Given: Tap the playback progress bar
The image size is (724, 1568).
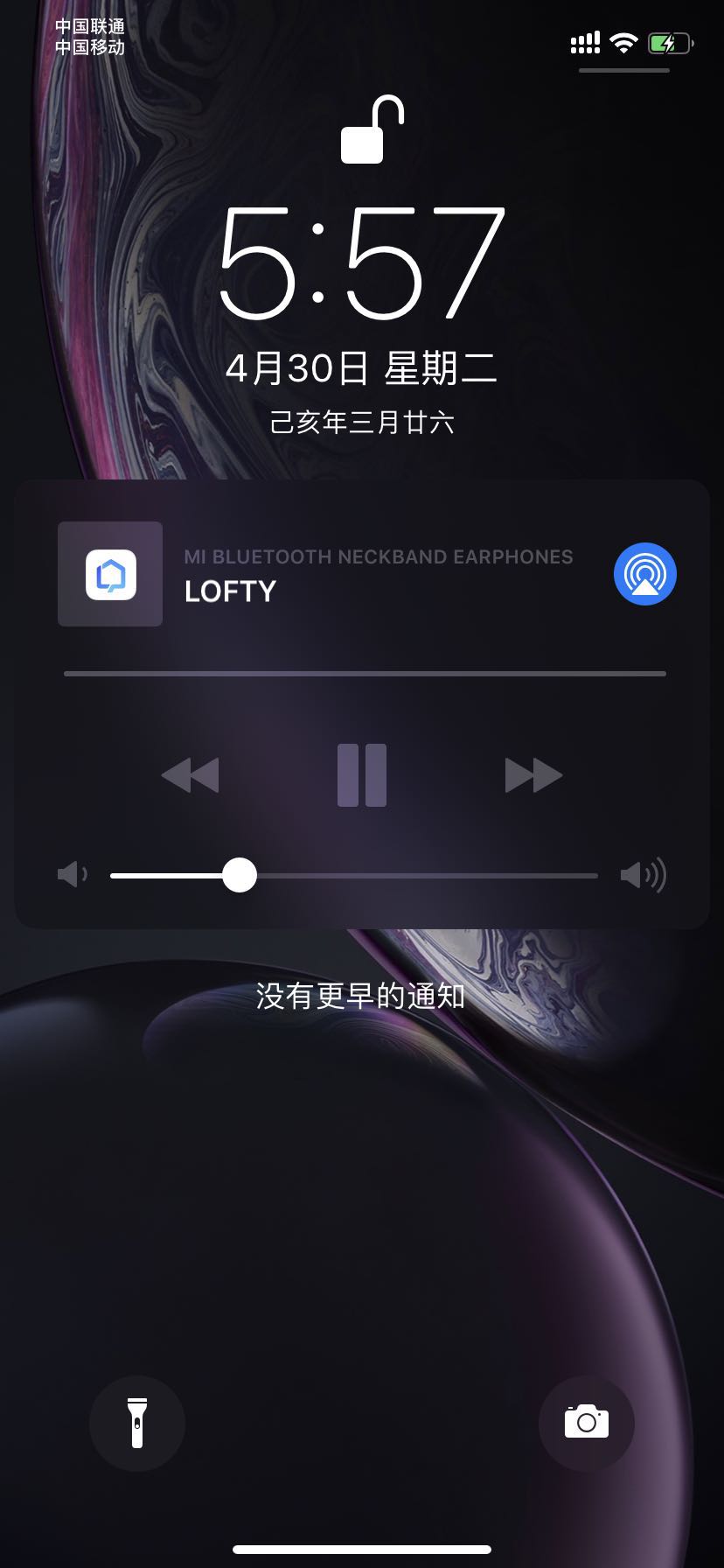Looking at the screenshot, I should pos(365,674).
